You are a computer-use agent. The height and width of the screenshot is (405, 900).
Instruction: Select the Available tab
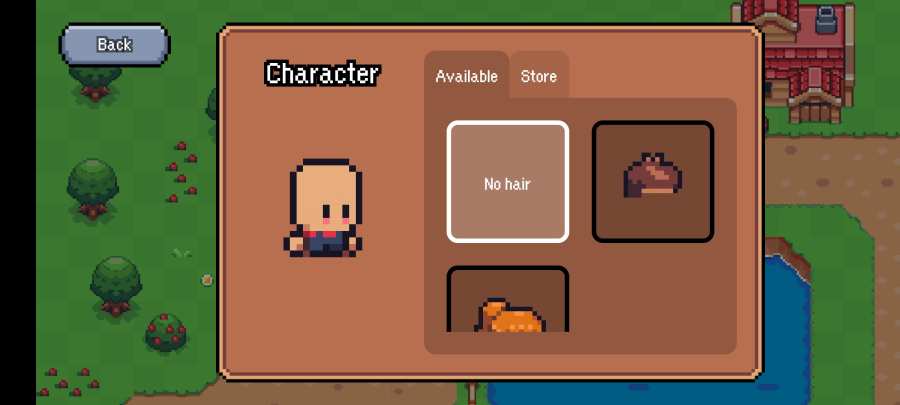point(466,76)
